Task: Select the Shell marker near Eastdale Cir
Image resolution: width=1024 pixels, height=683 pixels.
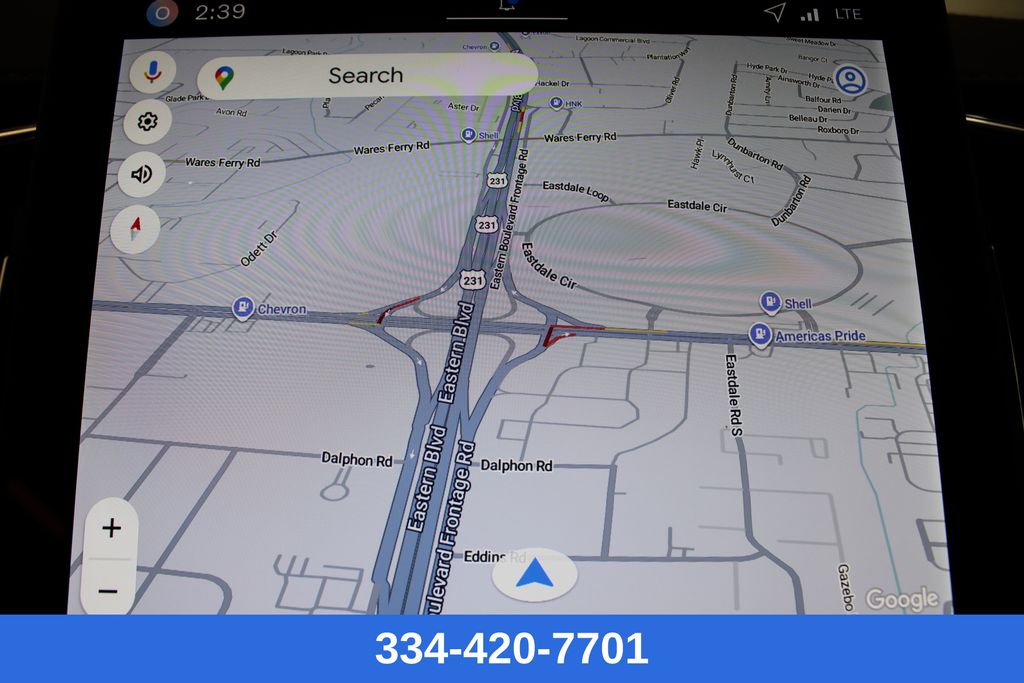Action: (x=769, y=302)
